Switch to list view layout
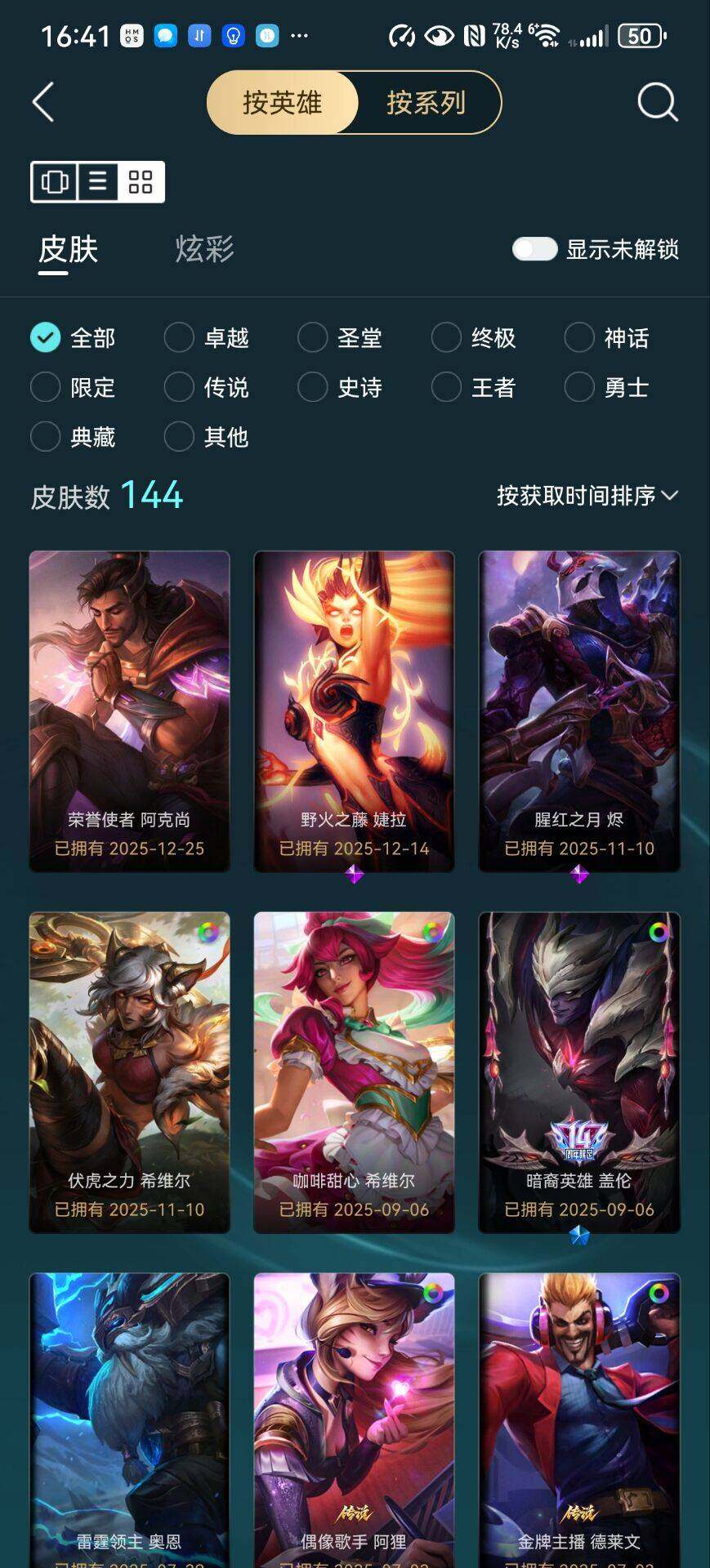The height and width of the screenshot is (1568, 710). pos(97,181)
